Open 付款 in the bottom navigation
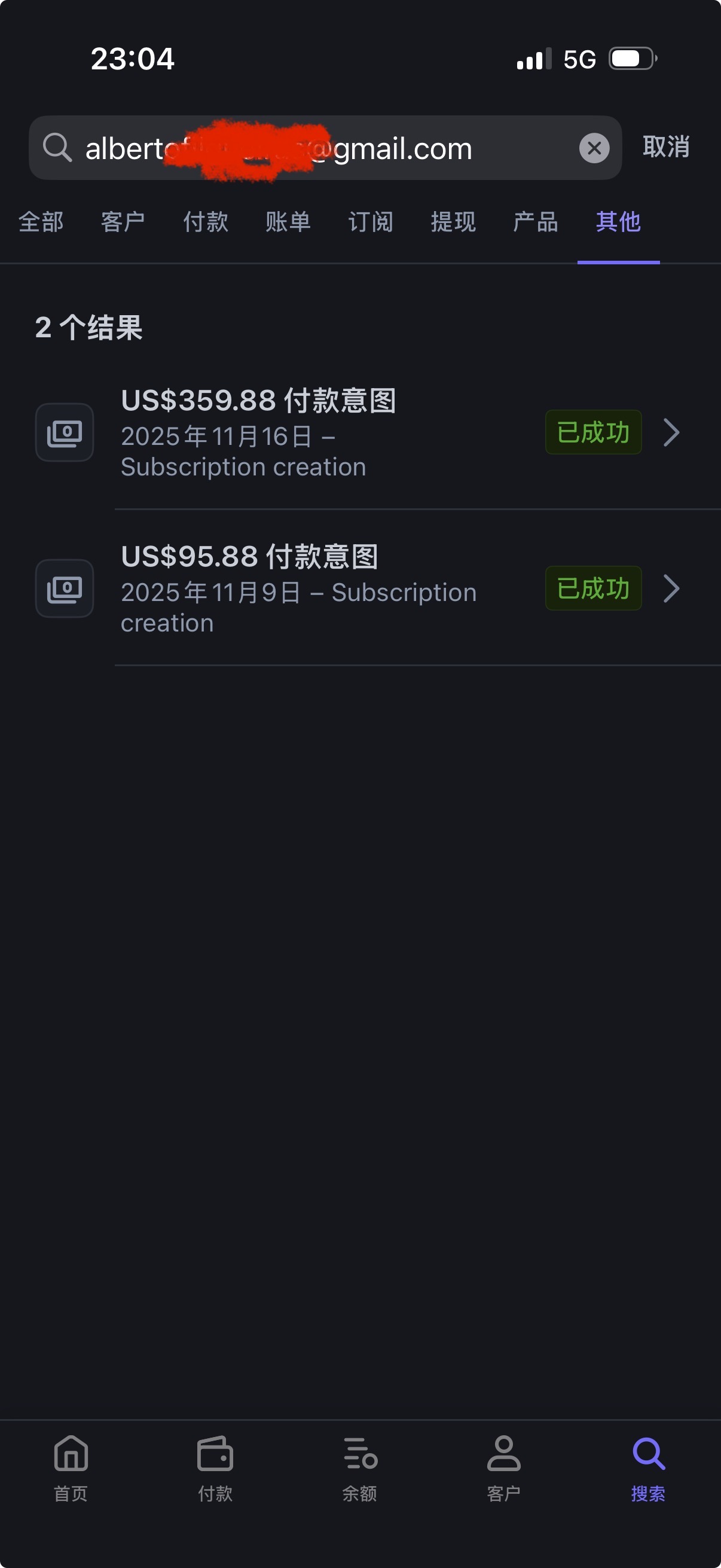The width and height of the screenshot is (721, 1568). pyautogui.click(x=215, y=1468)
